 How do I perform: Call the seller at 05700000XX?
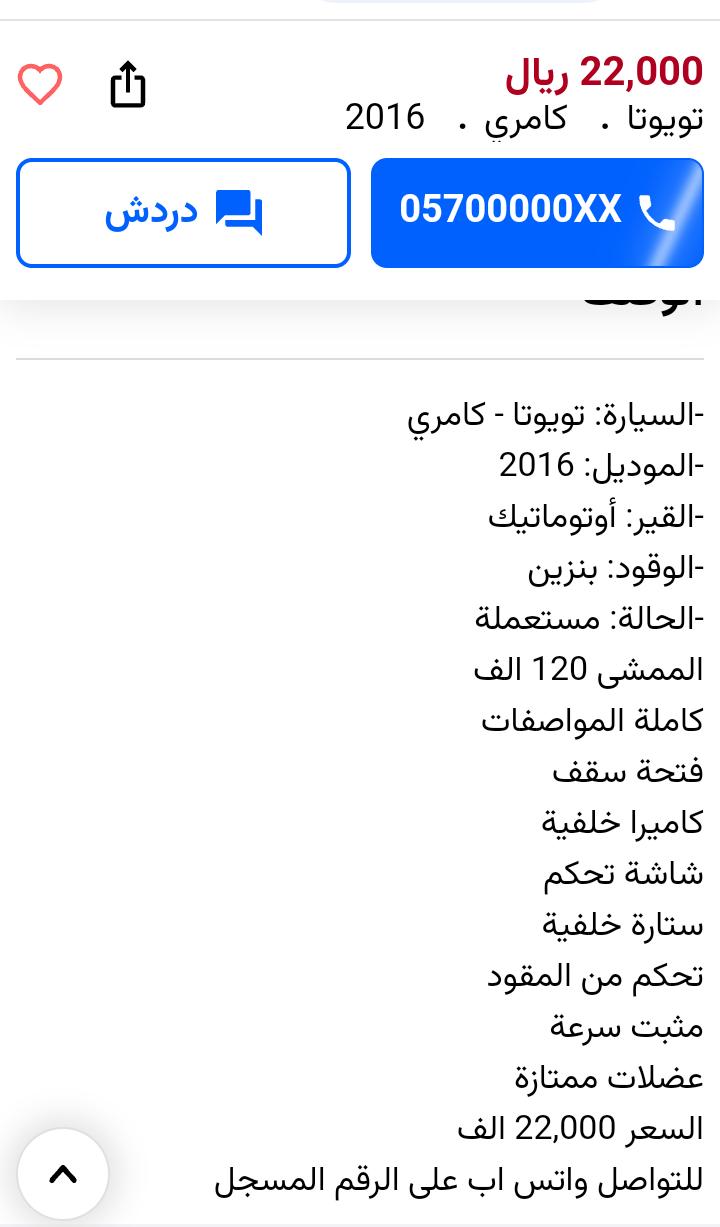click(537, 213)
